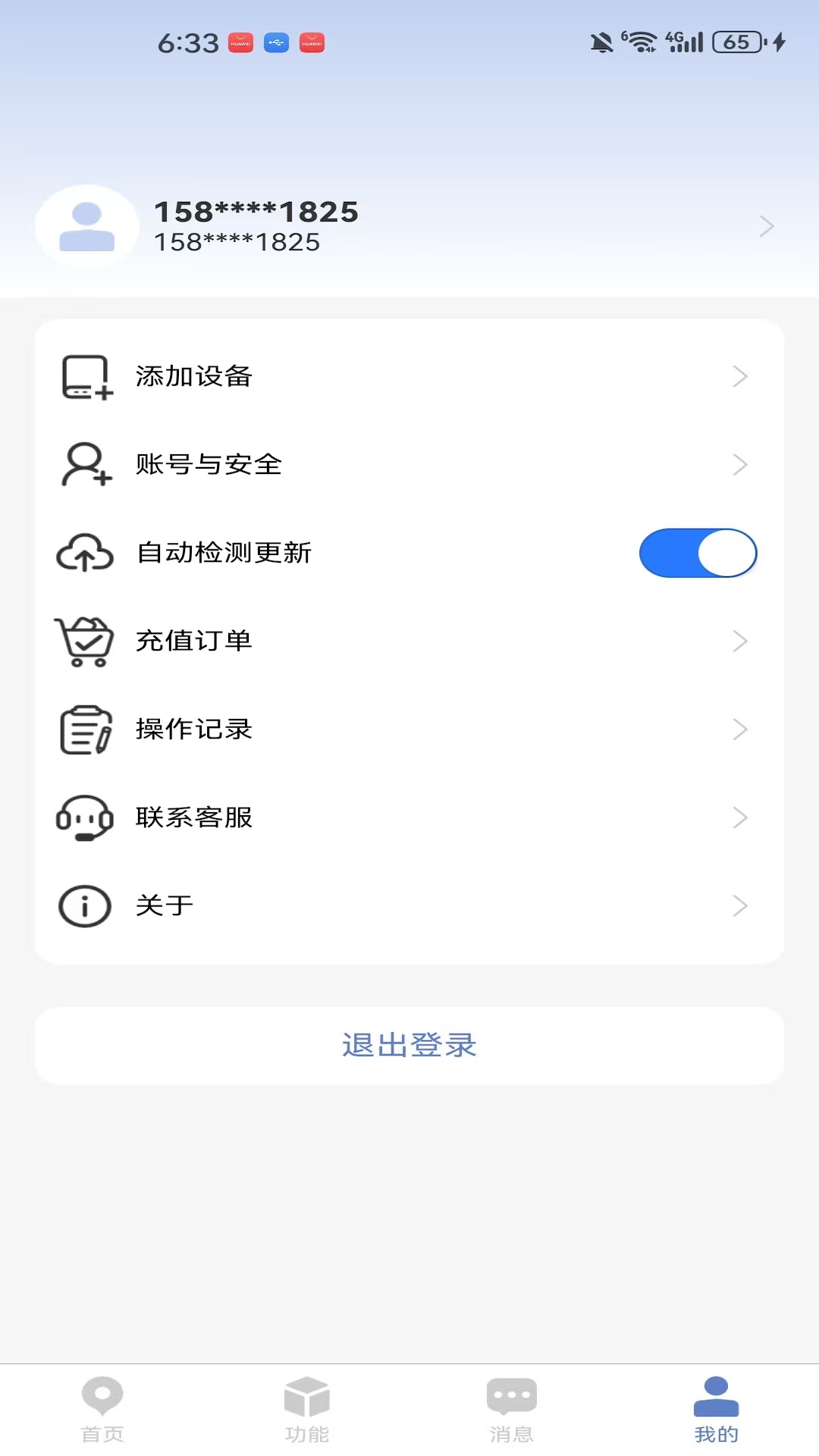Open 添加设备 to add a device

[x=408, y=376]
